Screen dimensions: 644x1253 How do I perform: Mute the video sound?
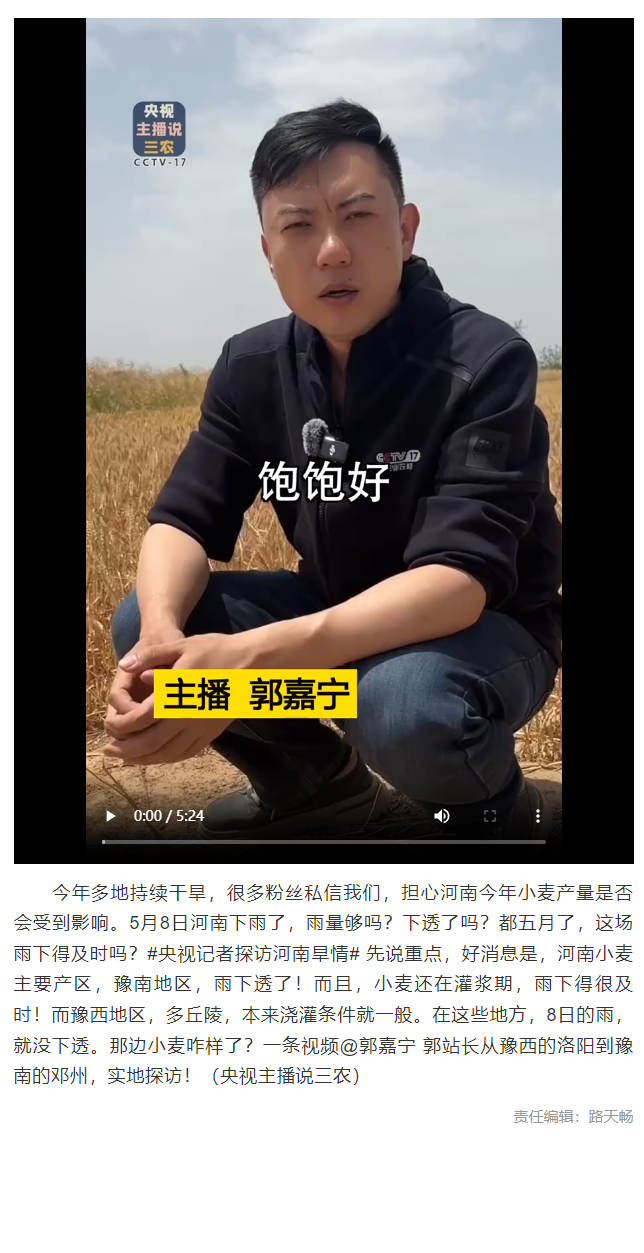(x=441, y=816)
